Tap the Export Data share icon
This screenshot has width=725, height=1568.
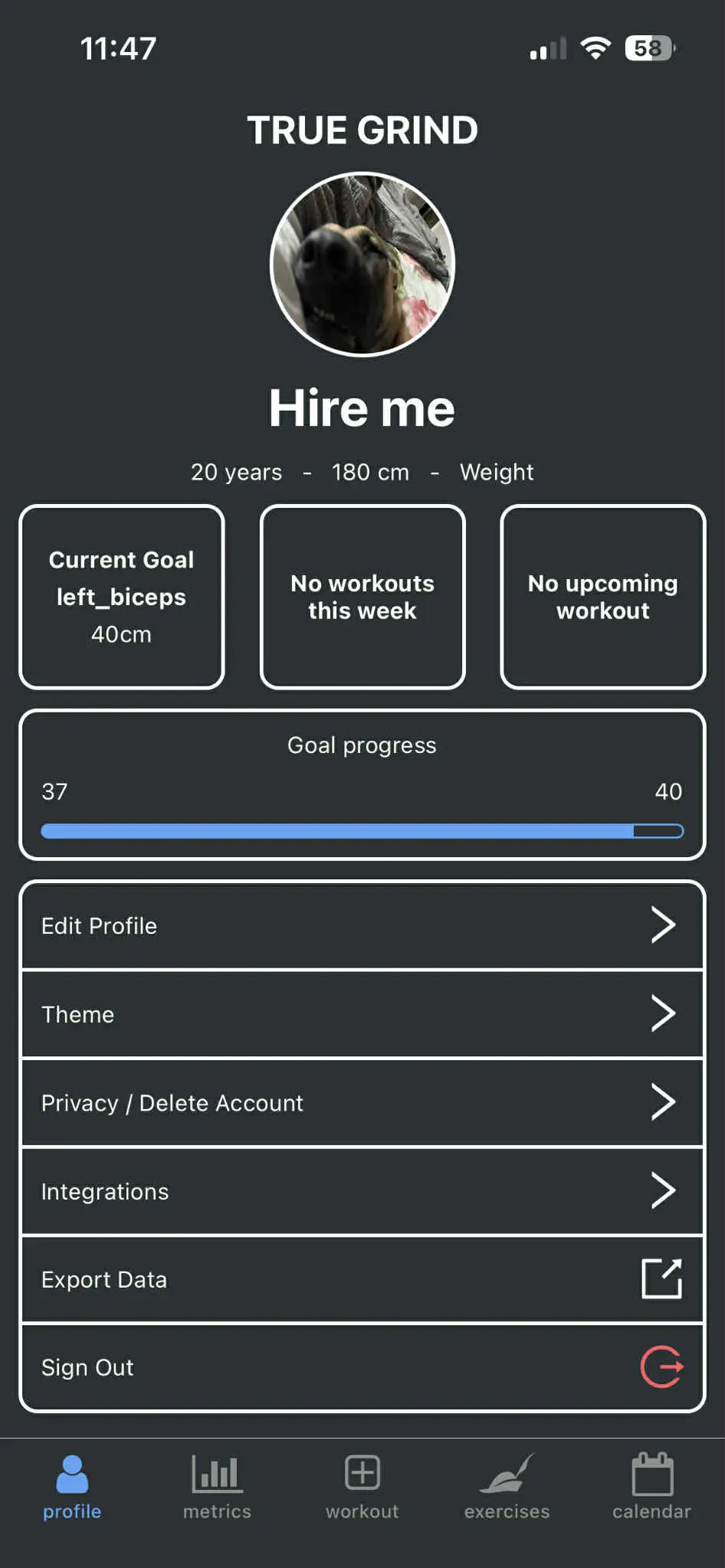coord(662,1278)
